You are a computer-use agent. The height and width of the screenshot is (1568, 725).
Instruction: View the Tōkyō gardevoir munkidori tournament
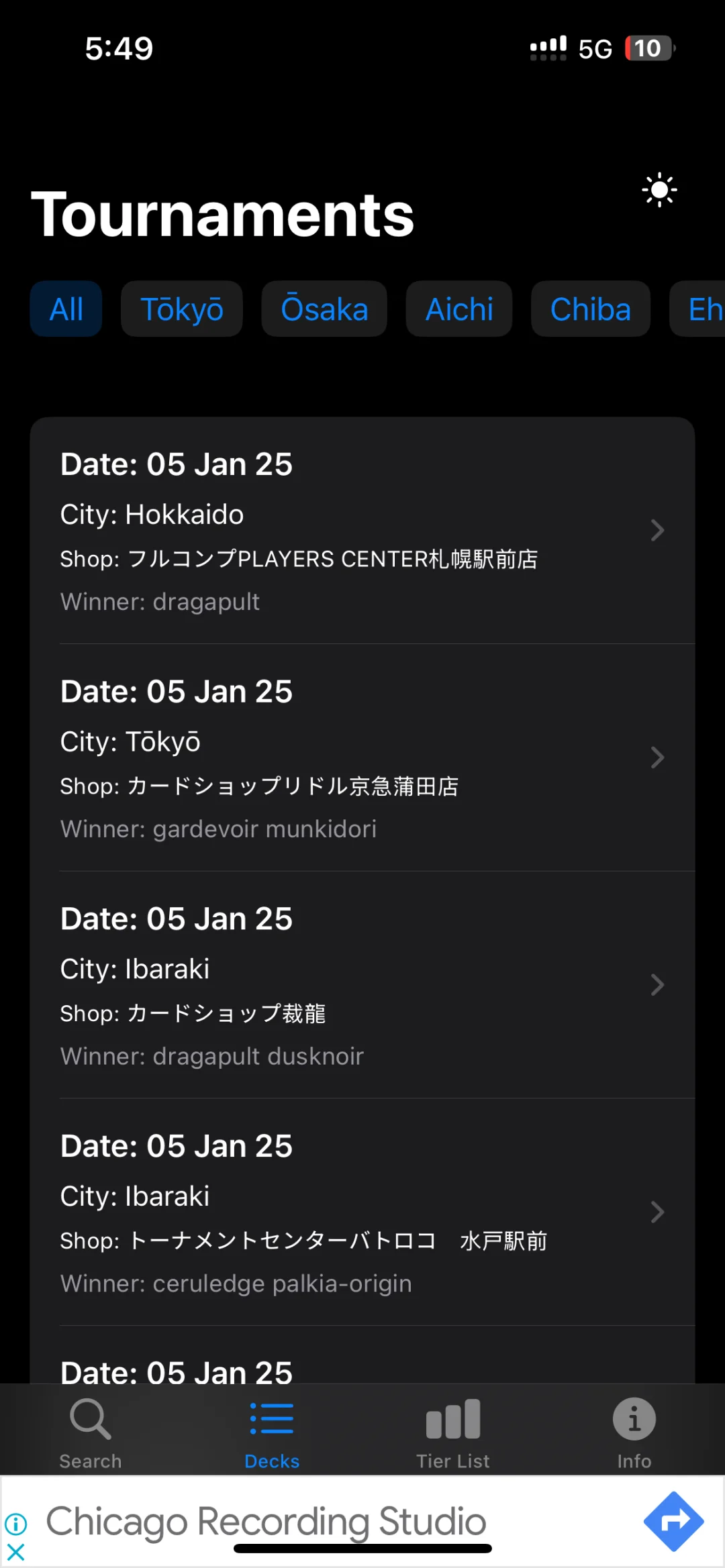pyautogui.click(x=362, y=758)
